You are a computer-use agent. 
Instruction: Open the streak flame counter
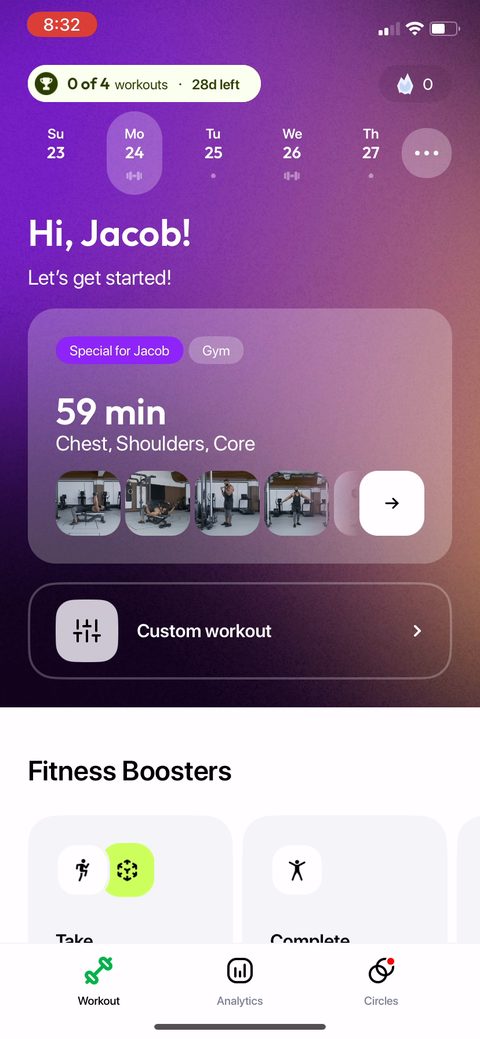(x=415, y=84)
